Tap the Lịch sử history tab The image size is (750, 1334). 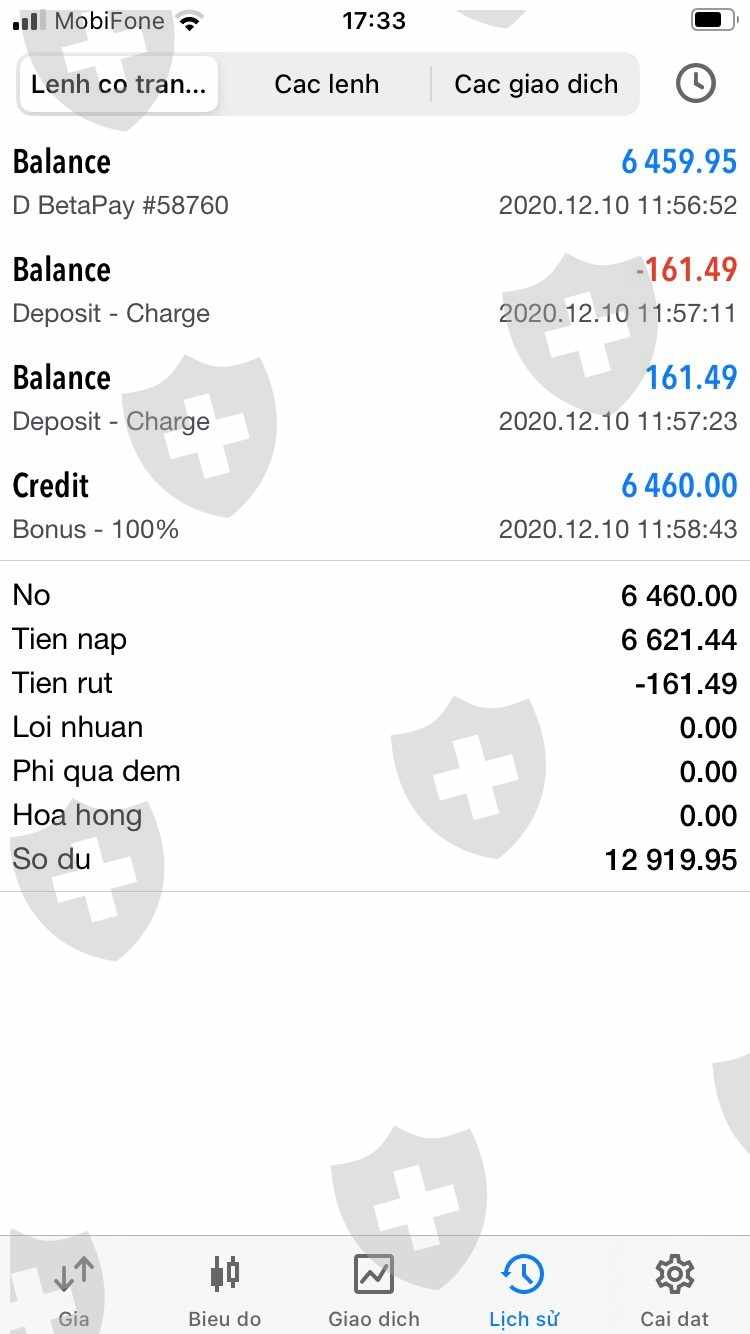click(x=524, y=1290)
